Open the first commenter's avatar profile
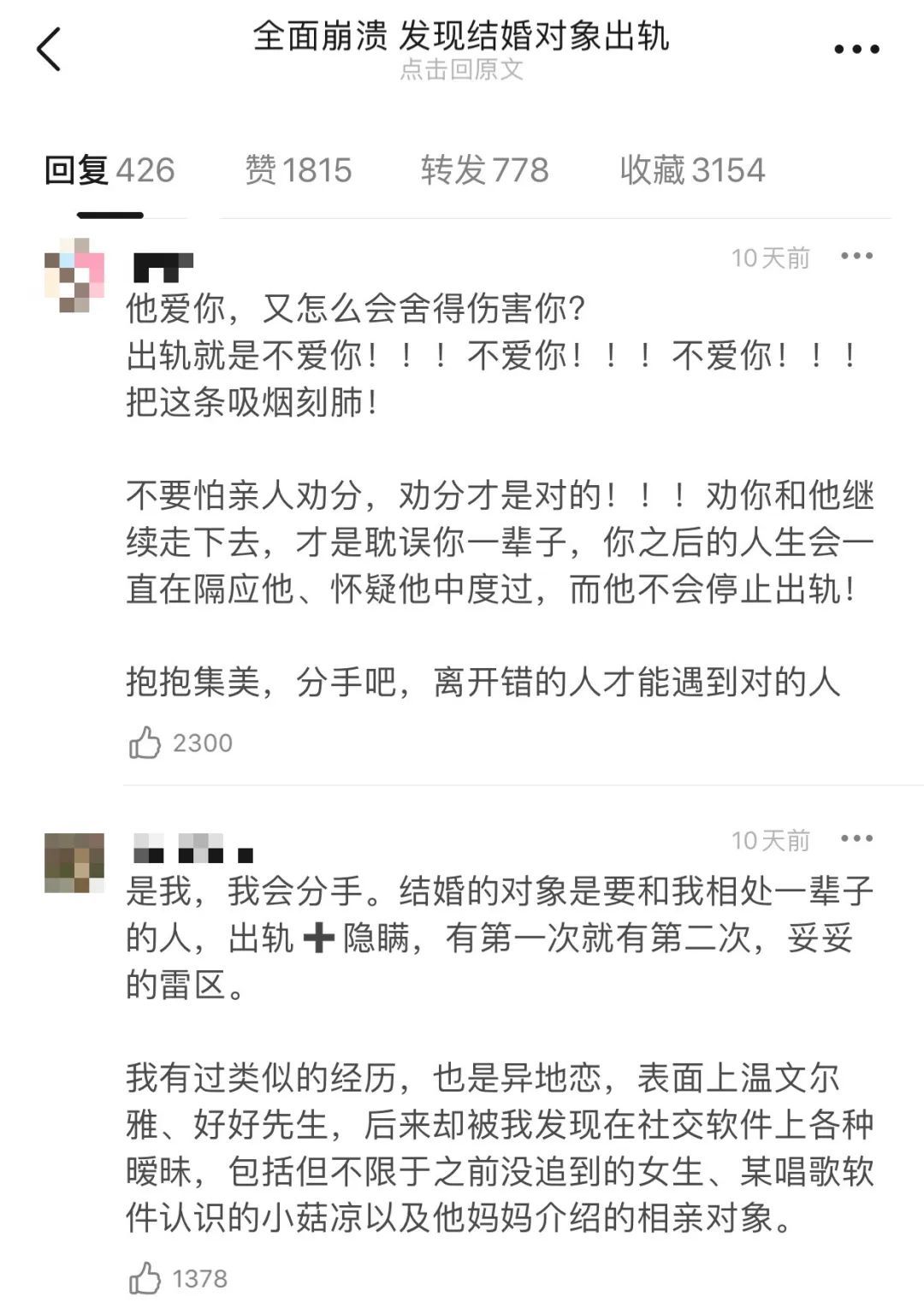Image resolution: width=924 pixels, height=1314 pixels. click(x=74, y=275)
